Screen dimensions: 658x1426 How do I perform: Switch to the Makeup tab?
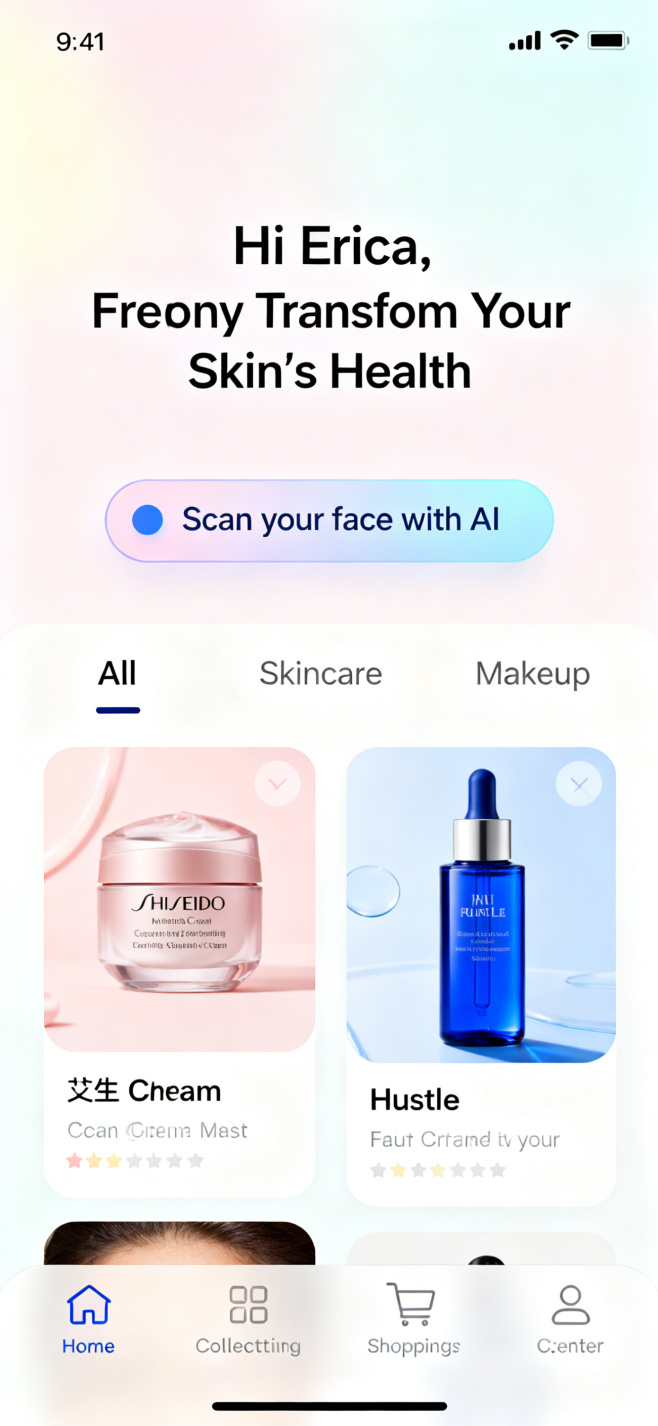click(532, 674)
